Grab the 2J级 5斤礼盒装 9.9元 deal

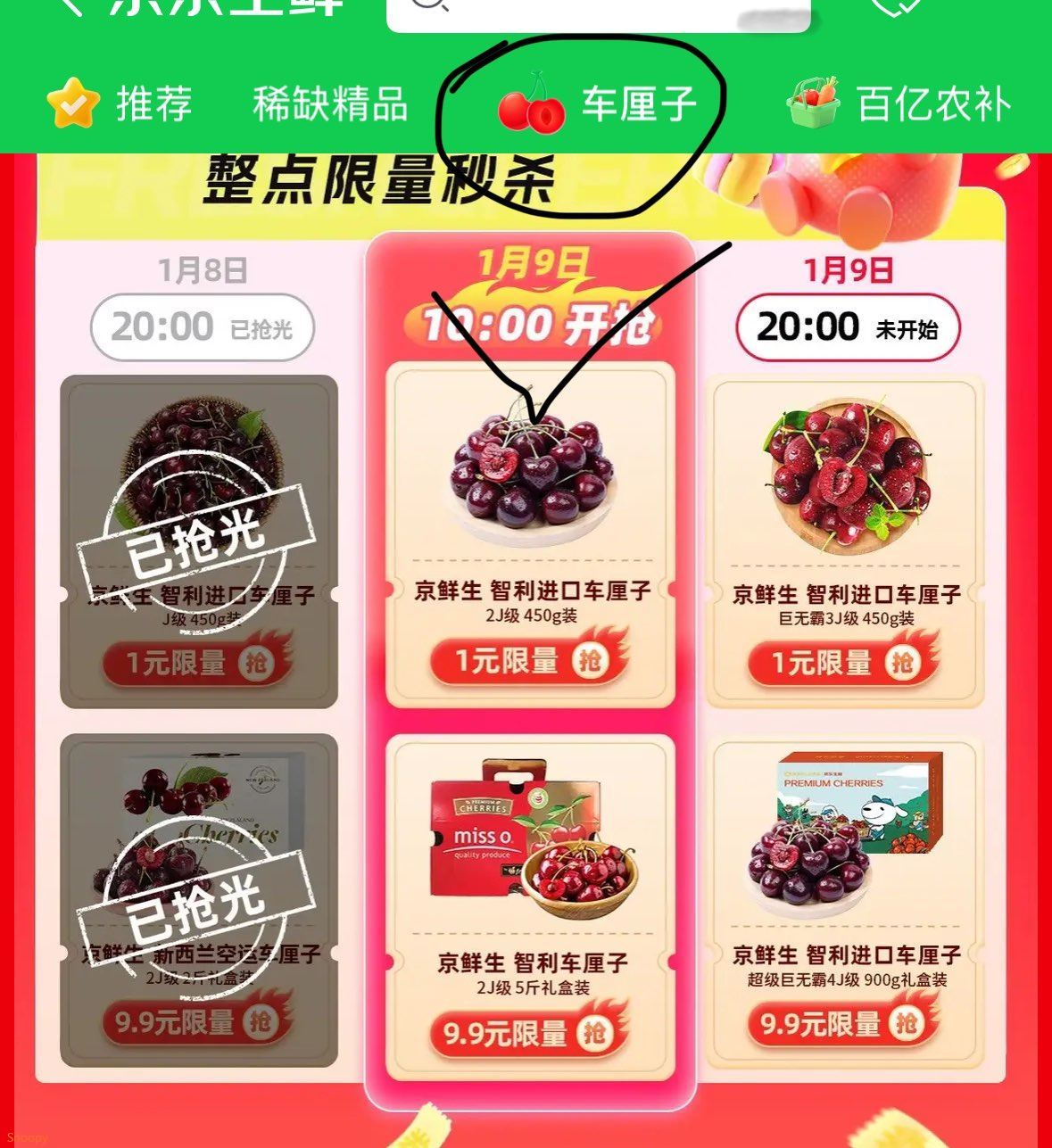pos(529,1033)
